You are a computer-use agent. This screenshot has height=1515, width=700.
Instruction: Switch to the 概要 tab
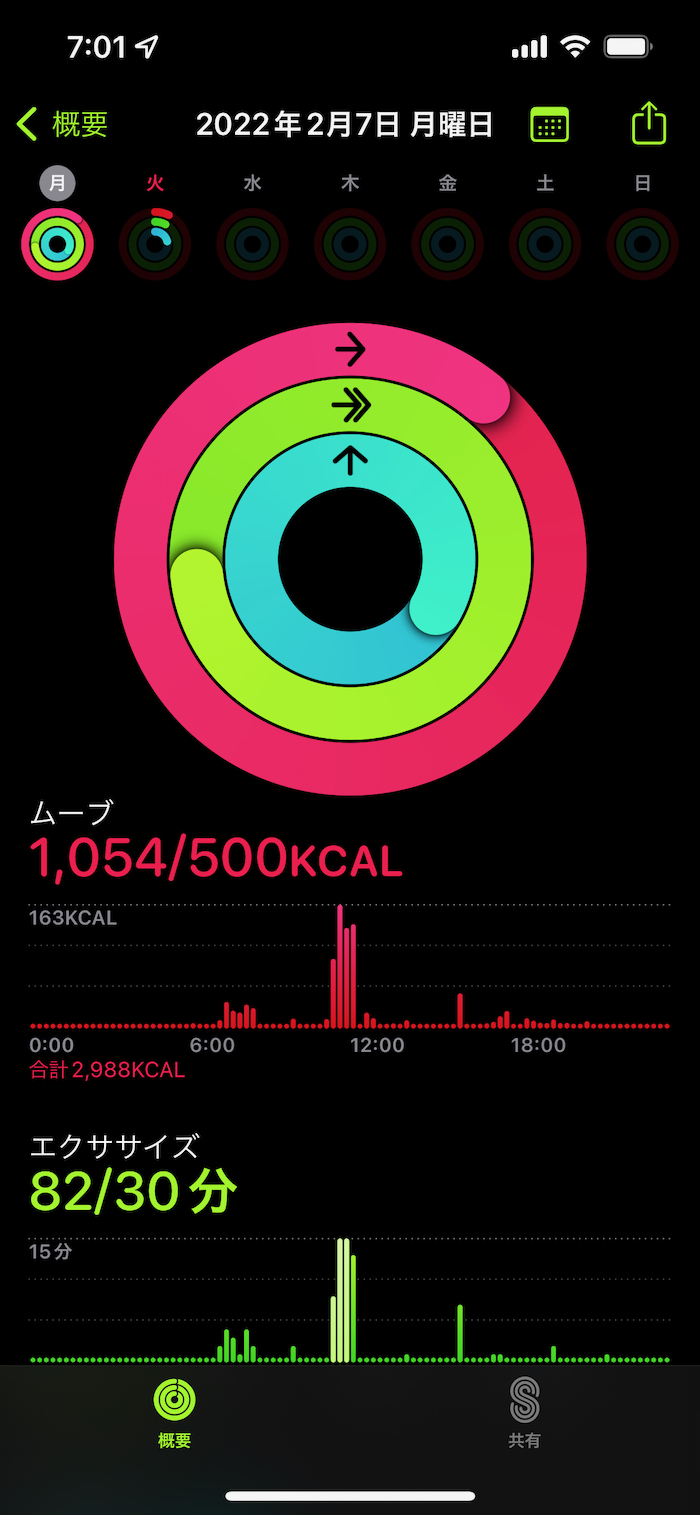coord(175,1412)
